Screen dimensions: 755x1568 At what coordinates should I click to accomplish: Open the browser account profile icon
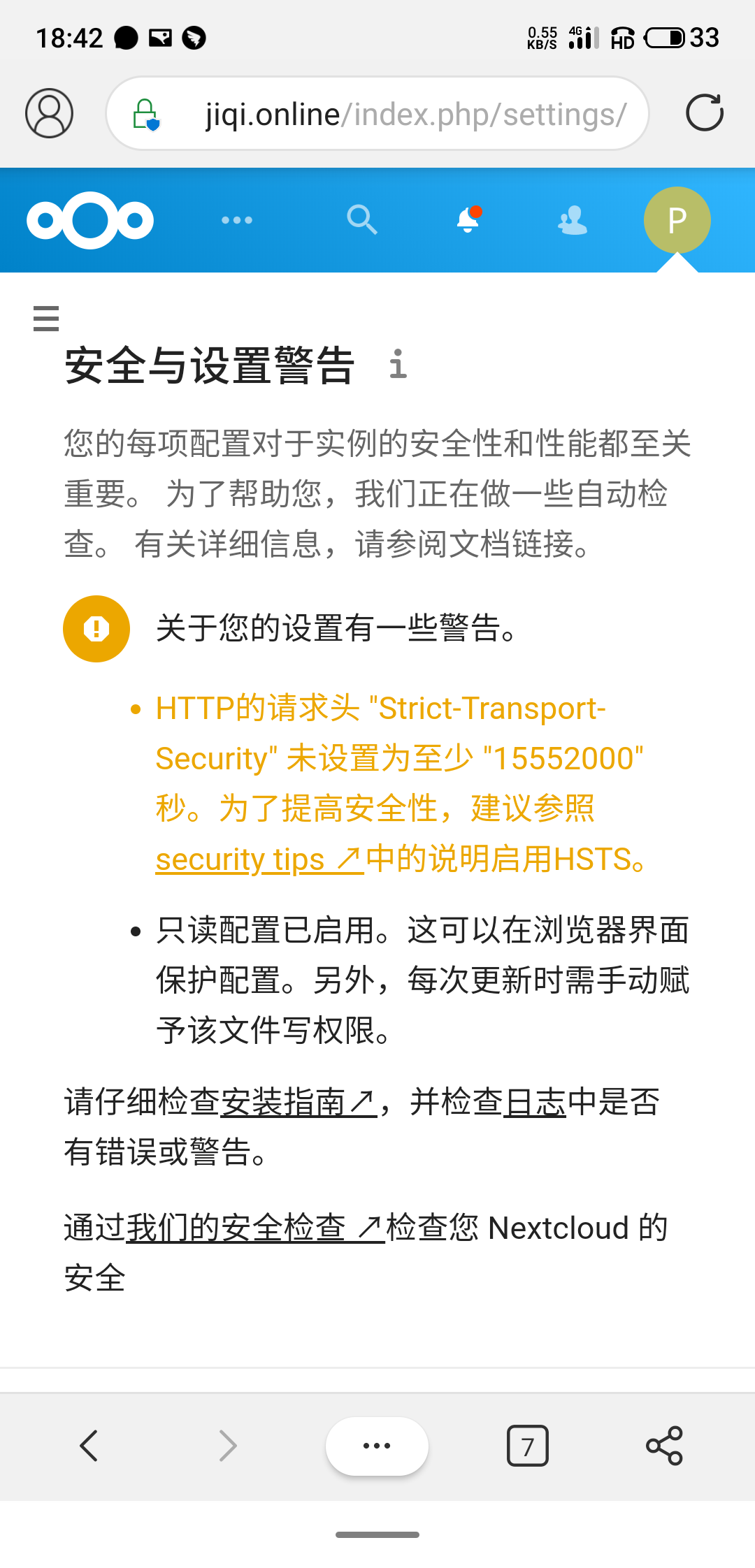point(49,113)
